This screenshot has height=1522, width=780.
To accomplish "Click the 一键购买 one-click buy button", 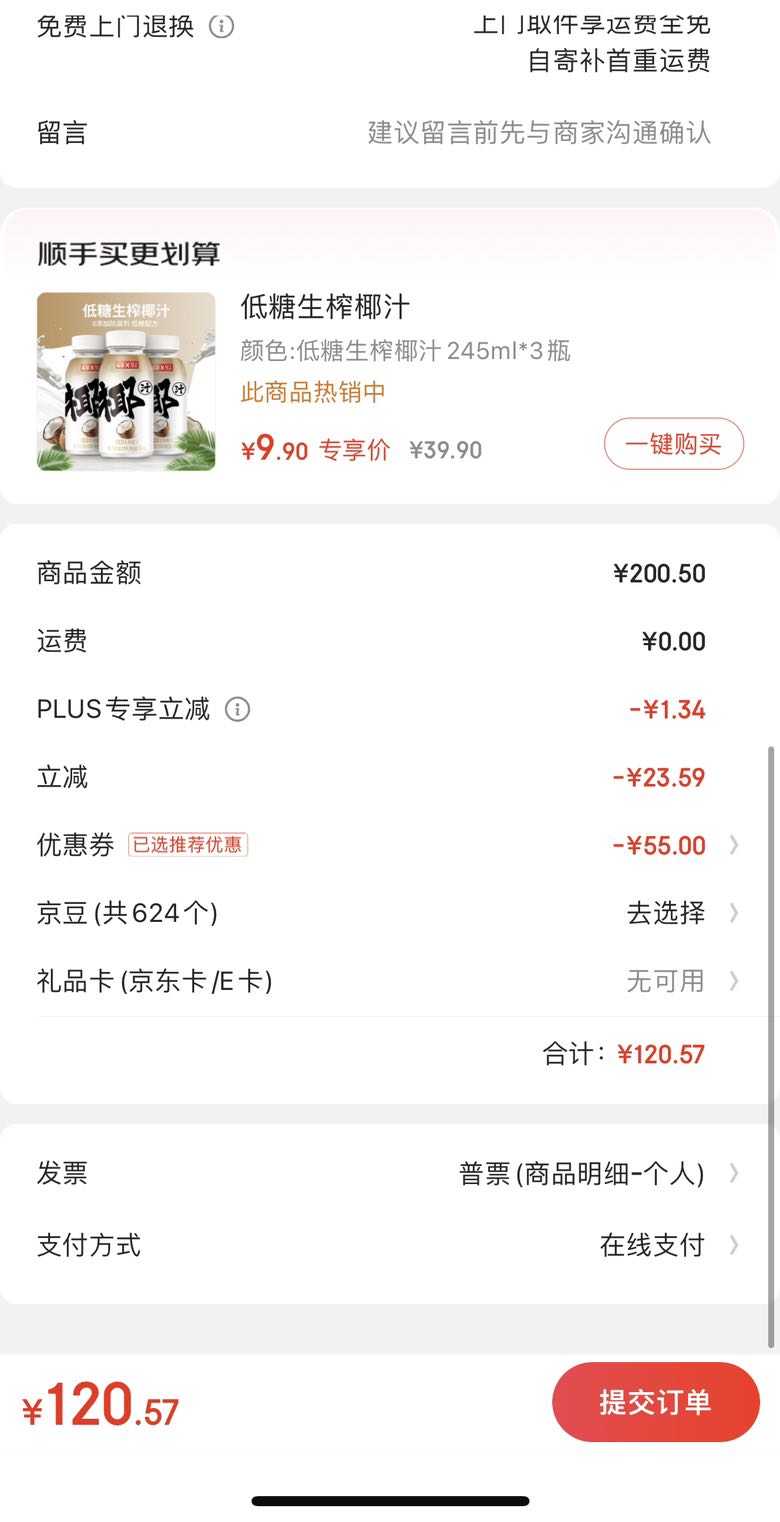I will click(x=674, y=444).
